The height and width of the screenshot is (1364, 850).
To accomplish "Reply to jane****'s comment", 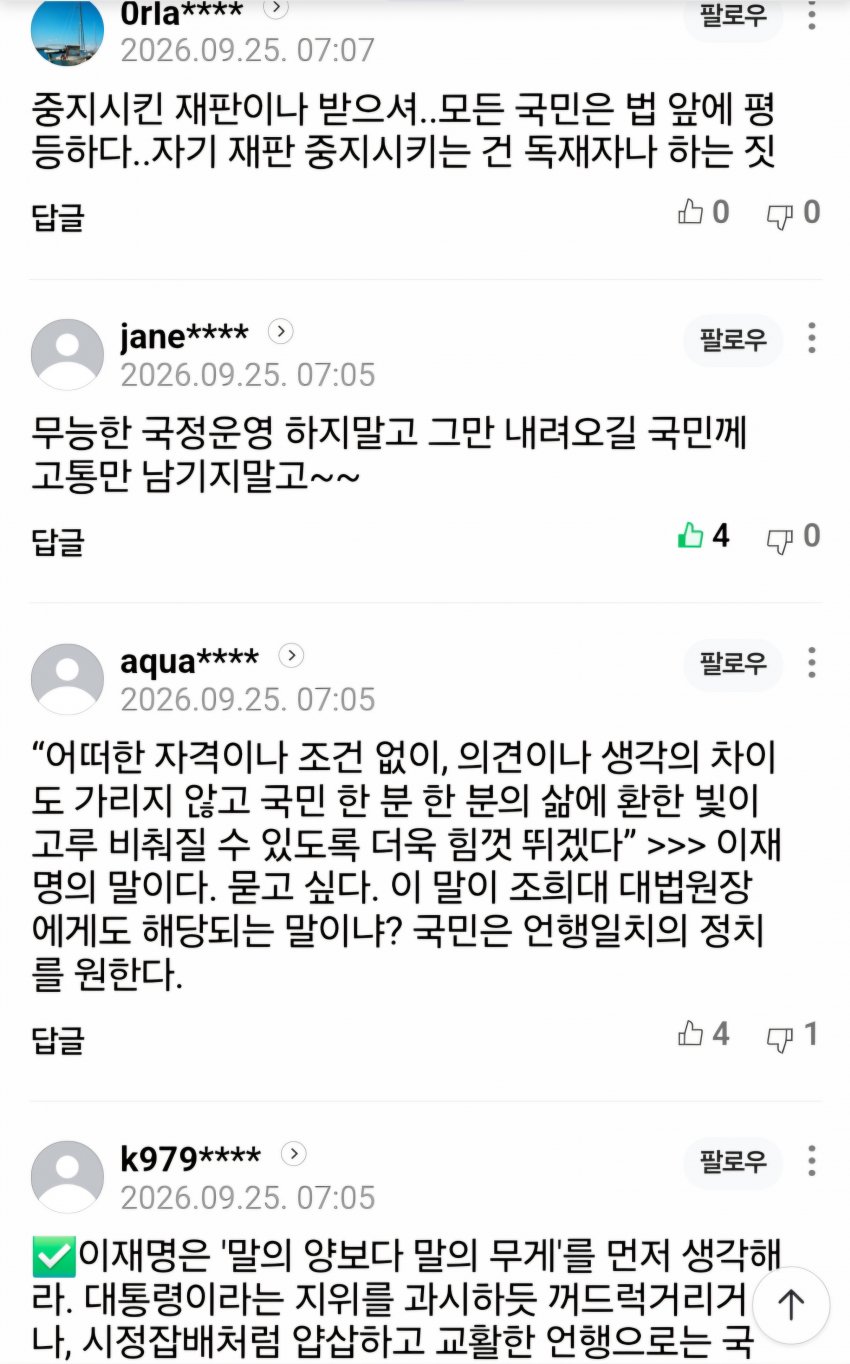I will 59,541.
